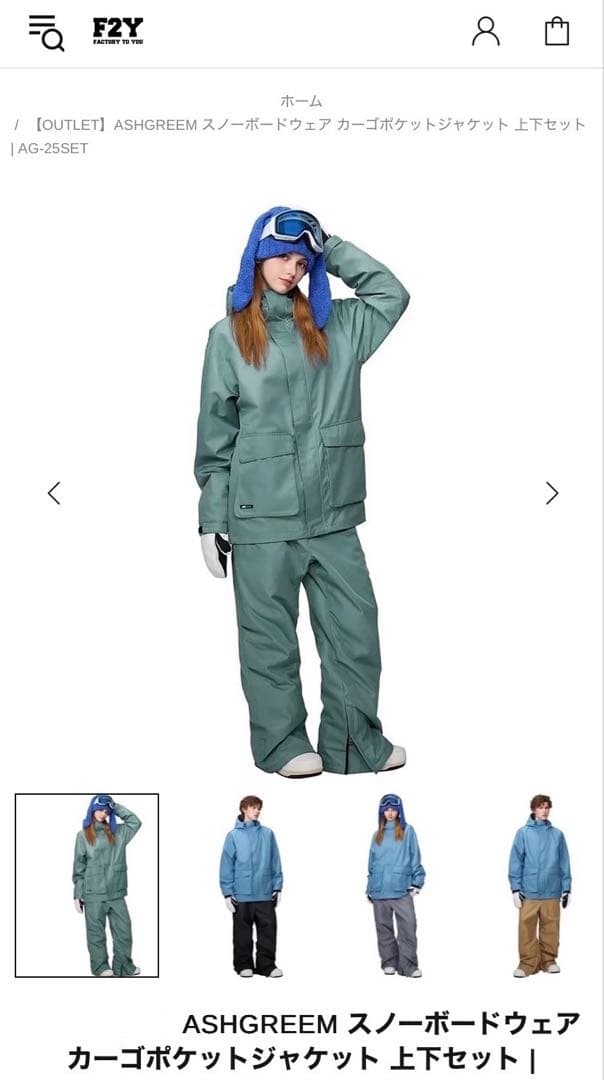Image resolution: width=604 pixels, height=1080 pixels.
Task: Select the green suit set thumbnail
Action: tap(87, 885)
